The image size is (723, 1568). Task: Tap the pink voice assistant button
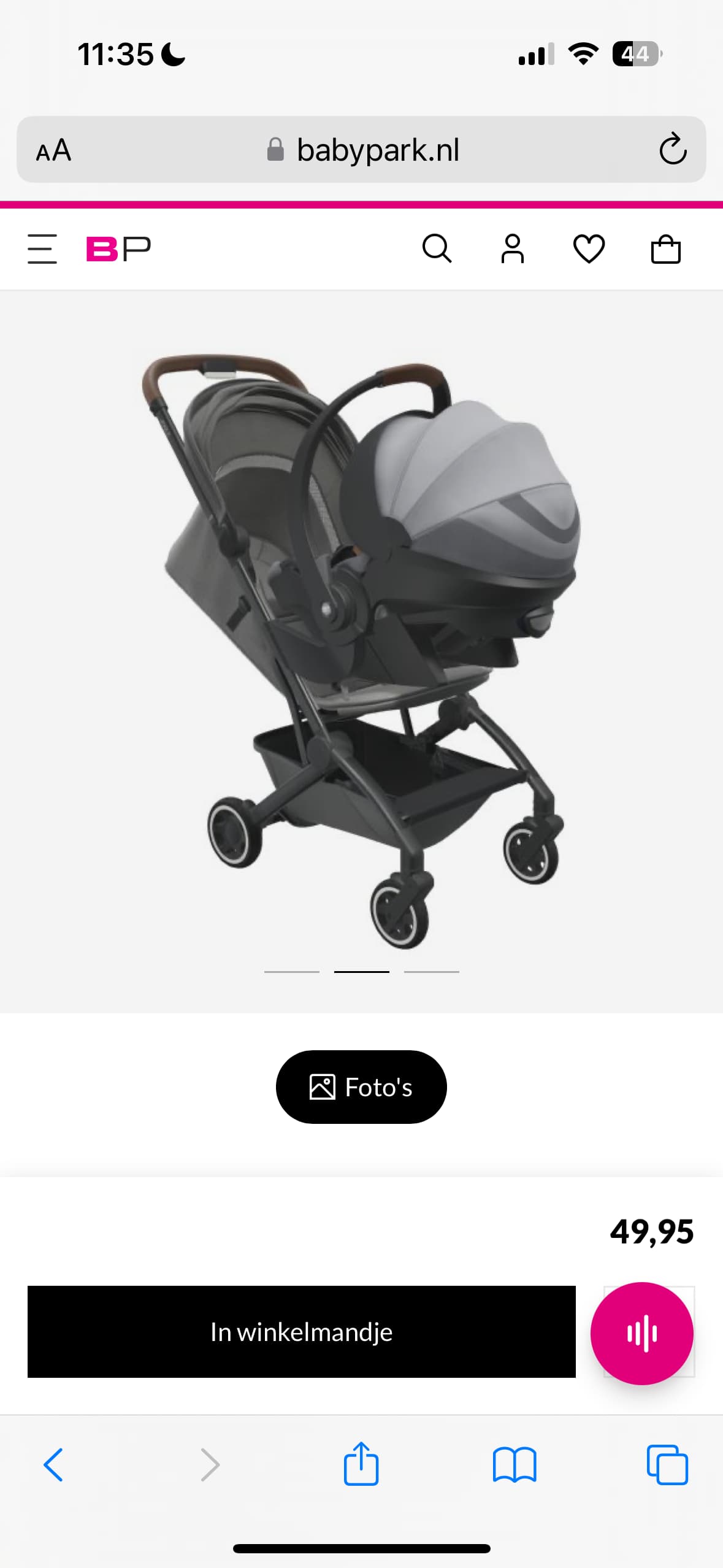[641, 1333]
